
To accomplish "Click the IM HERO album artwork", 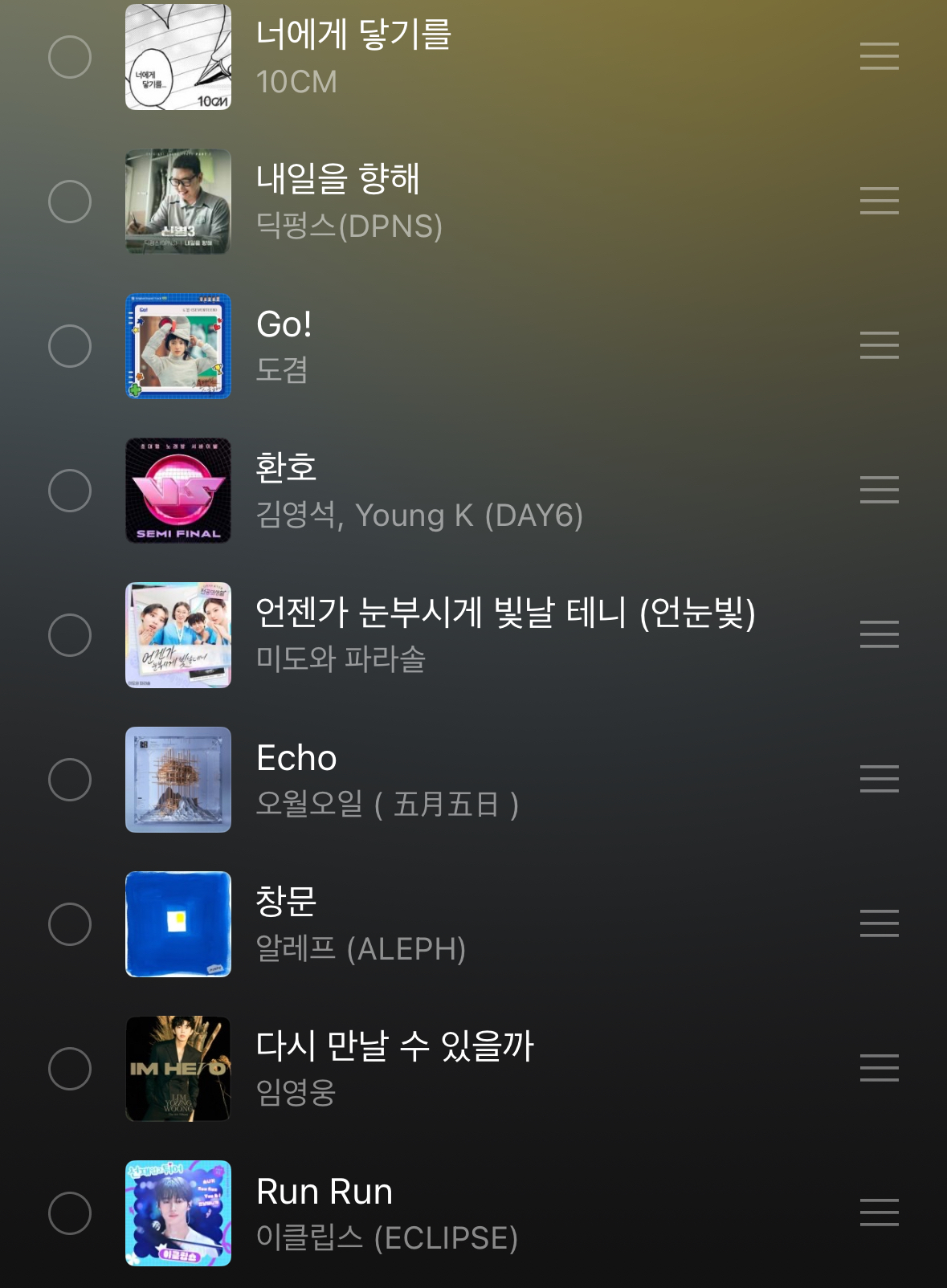I will pyautogui.click(x=179, y=1069).
